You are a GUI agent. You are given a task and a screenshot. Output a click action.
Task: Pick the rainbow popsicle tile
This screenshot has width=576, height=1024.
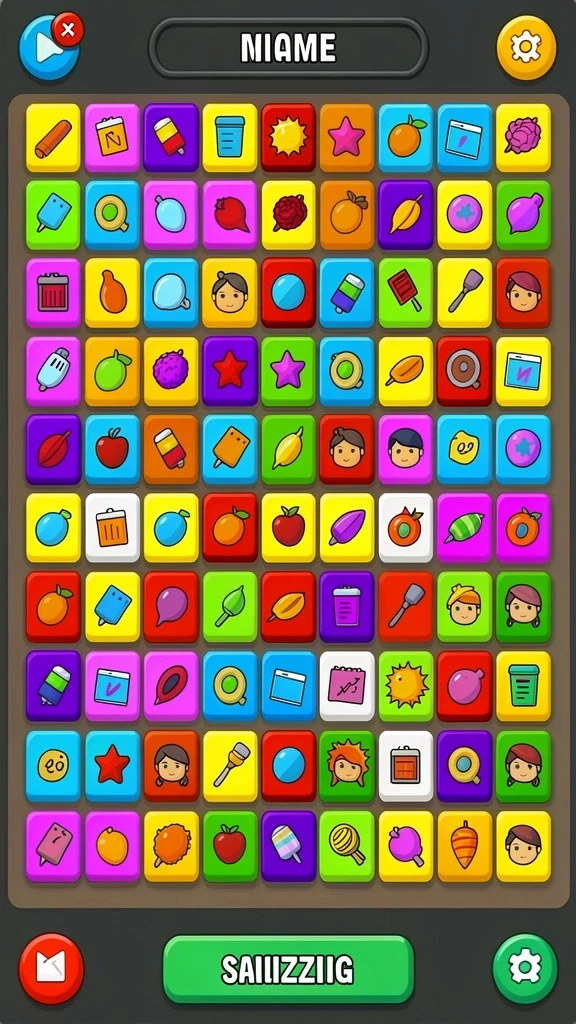(288, 846)
